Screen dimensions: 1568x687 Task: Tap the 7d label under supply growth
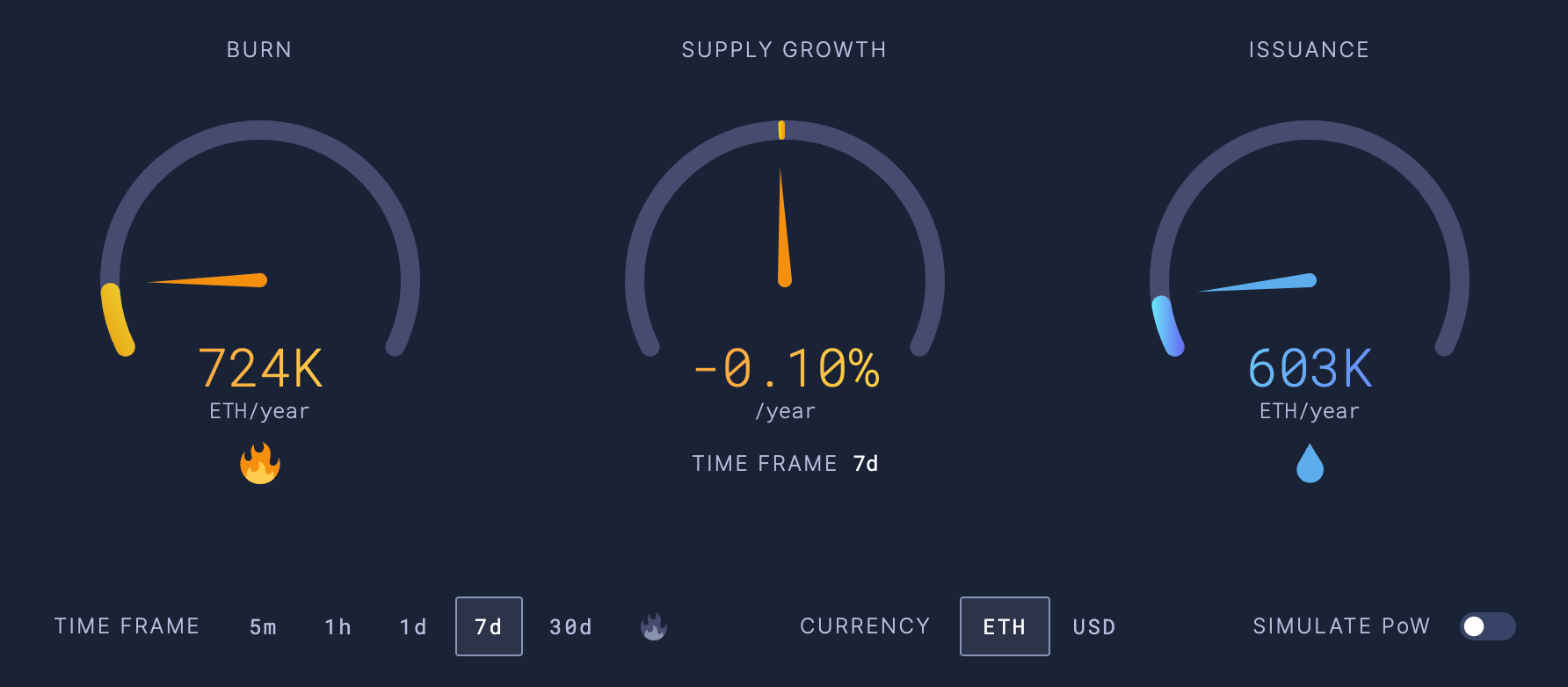click(x=865, y=463)
